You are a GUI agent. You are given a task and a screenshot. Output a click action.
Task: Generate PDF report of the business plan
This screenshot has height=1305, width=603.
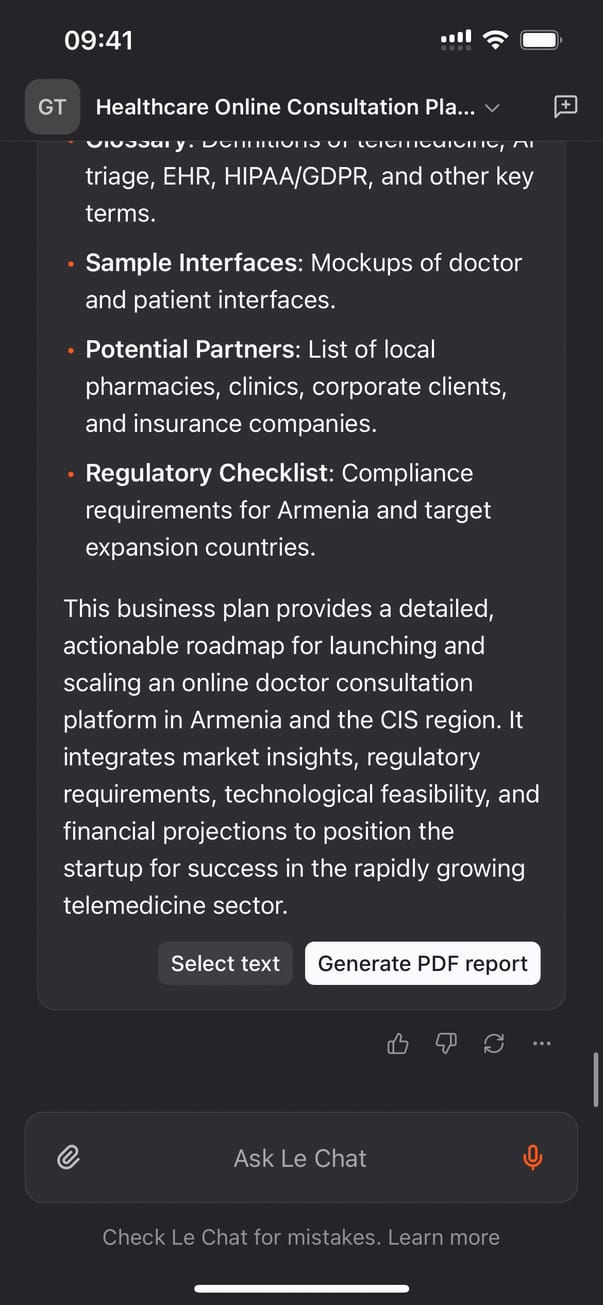coord(422,963)
